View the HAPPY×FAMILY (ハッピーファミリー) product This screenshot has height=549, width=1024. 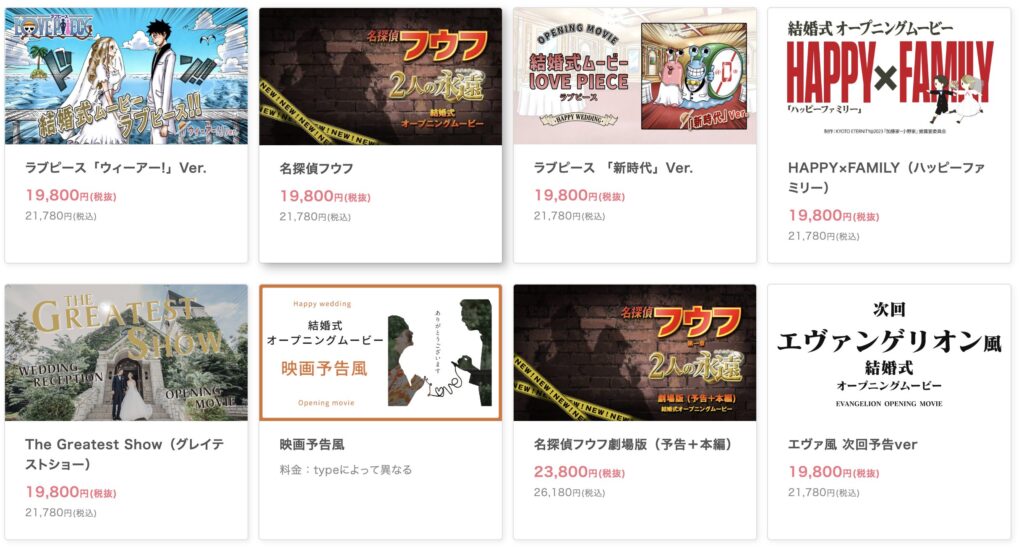click(x=889, y=135)
